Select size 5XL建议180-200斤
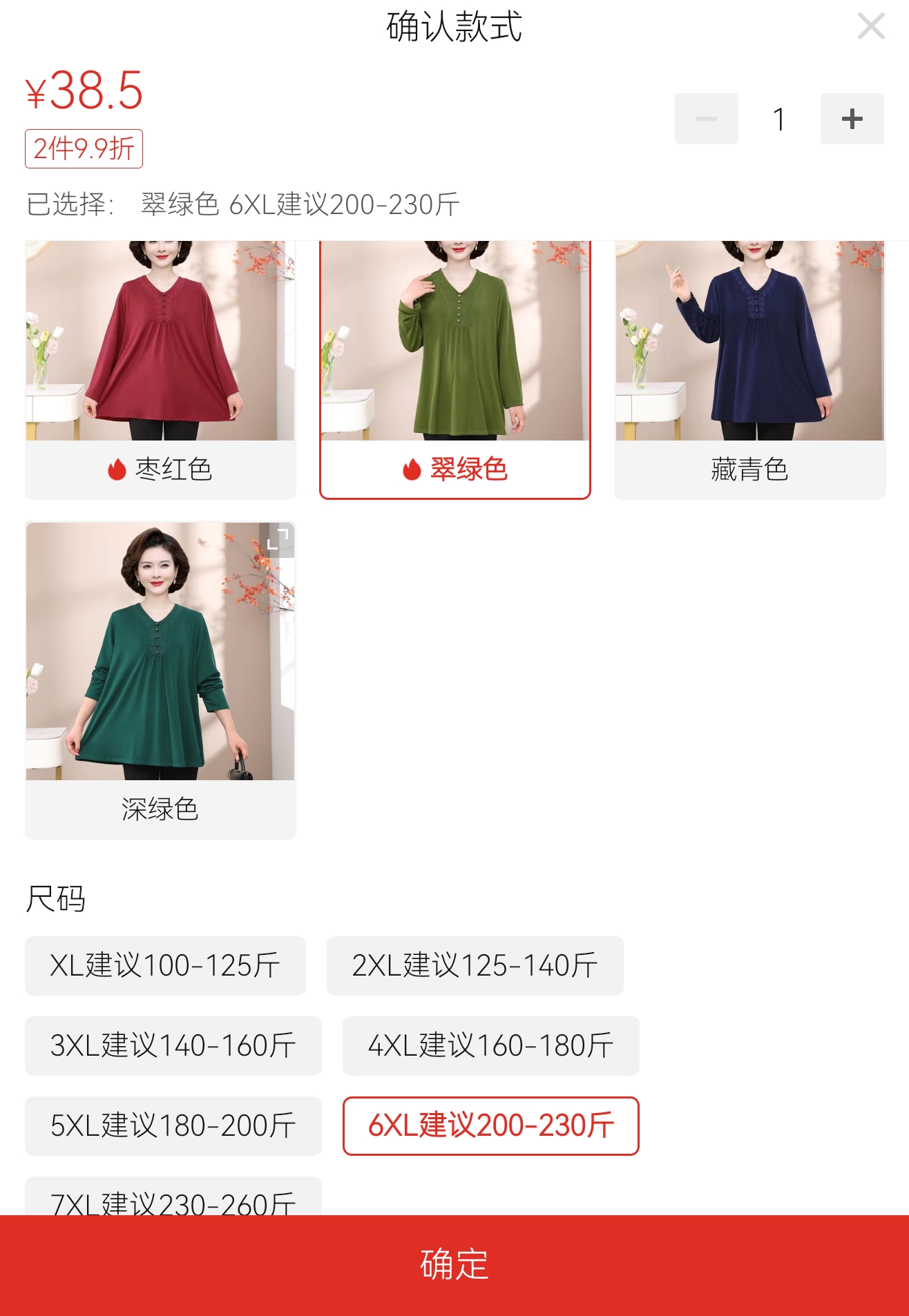The image size is (909, 1316). point(173,1125)
